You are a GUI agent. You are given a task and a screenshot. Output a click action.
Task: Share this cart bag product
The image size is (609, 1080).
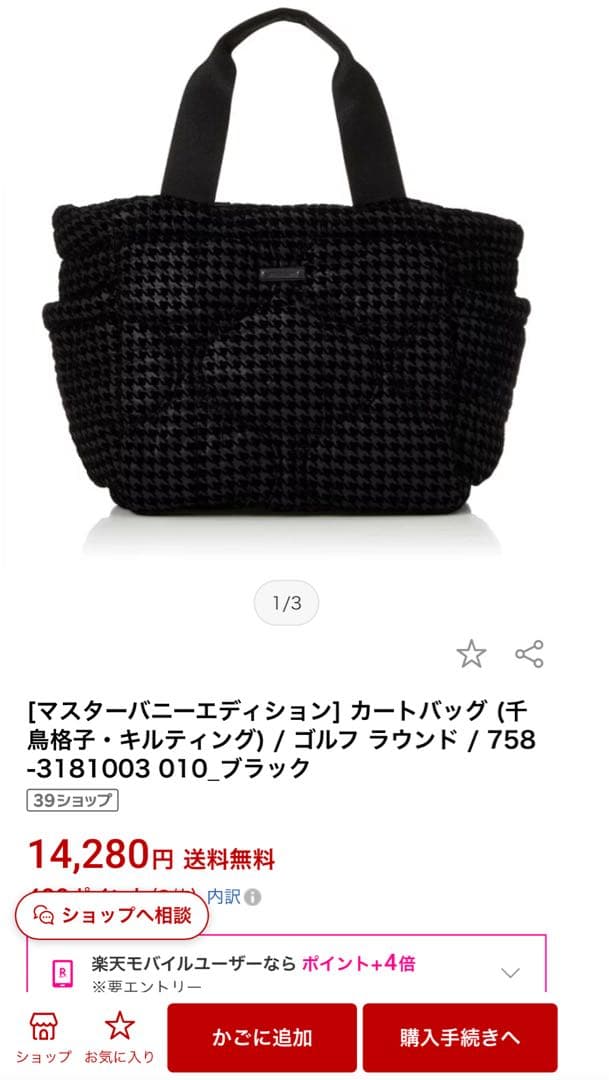click(529, 655)
